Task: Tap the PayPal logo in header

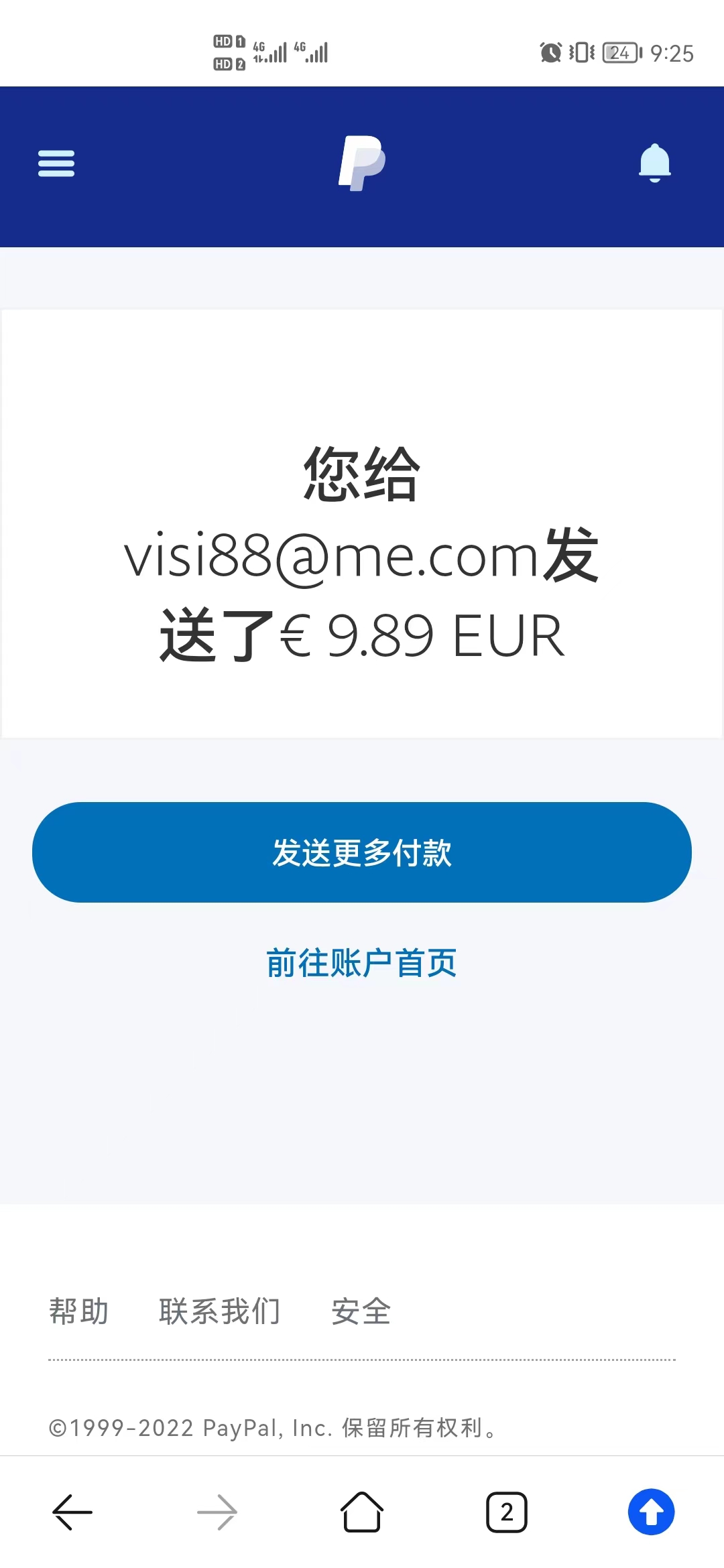Action: pyautogui.click(x=362, y=164)
